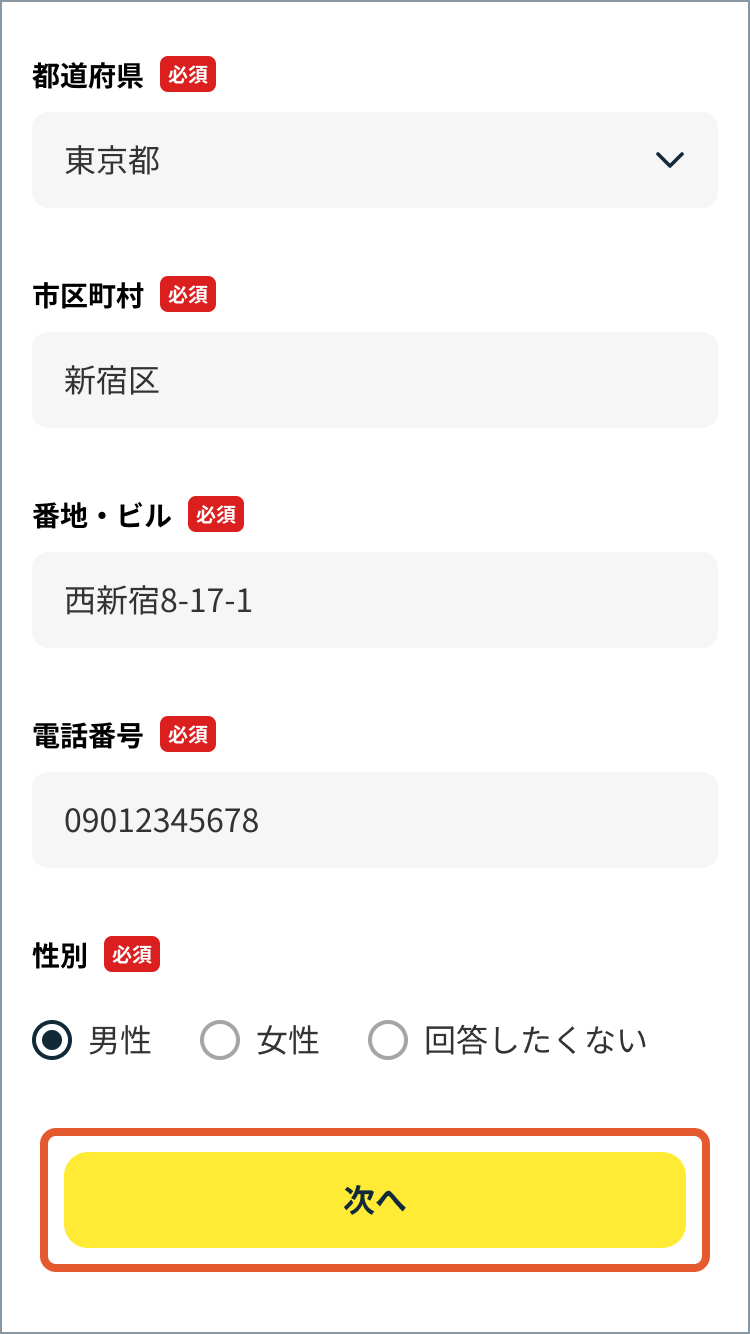Tap the 番地・ビル address field
750x1334 pixels.
click(375, 600)
